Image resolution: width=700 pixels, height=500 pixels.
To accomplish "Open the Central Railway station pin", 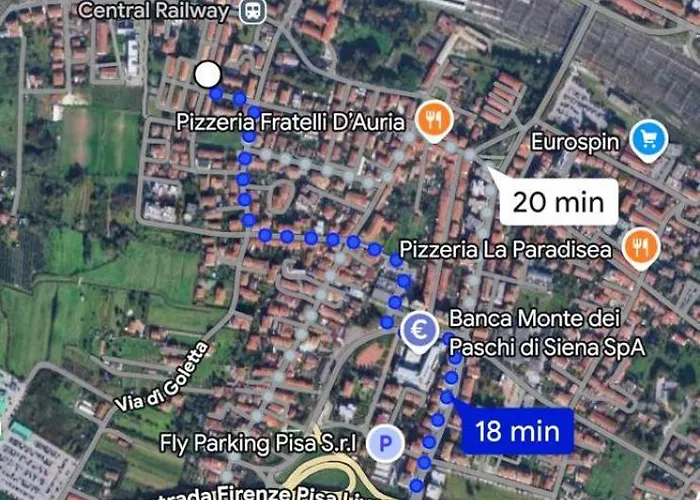I will point(252,11).
